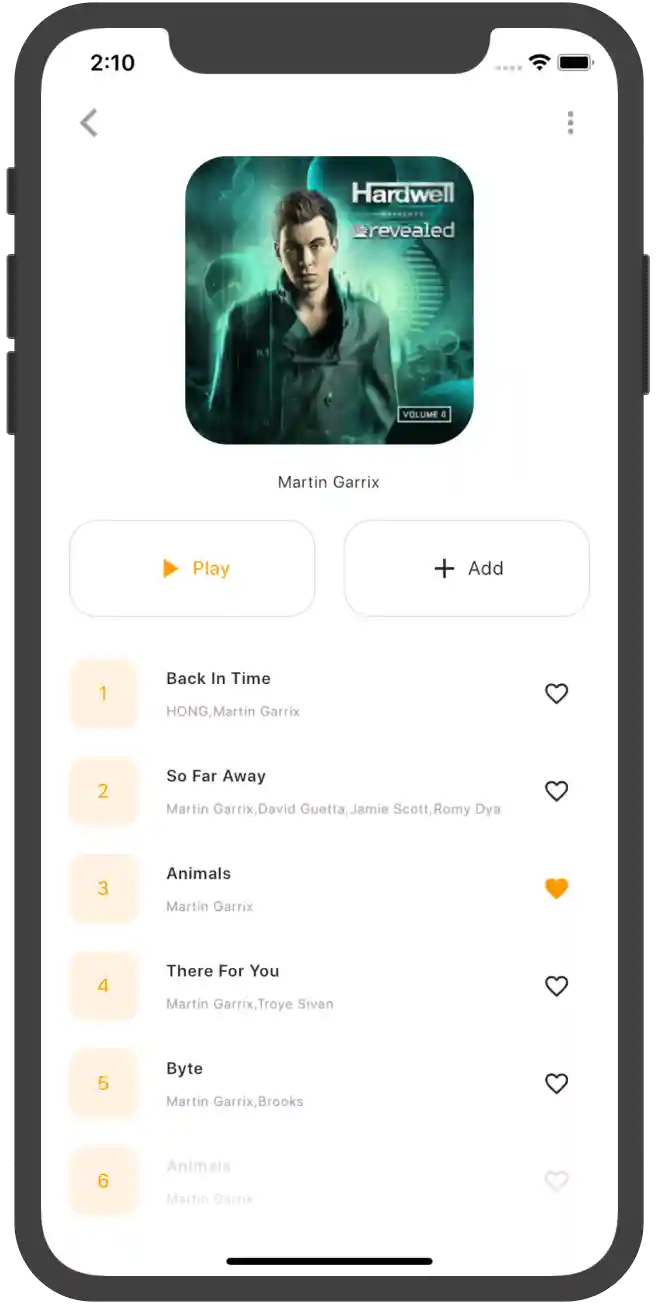Image resolution: width=658 pixels, height=1304 pixels.
Task: Open the Hardwell Revealed album cover
Action: click(x=329, y=300)
